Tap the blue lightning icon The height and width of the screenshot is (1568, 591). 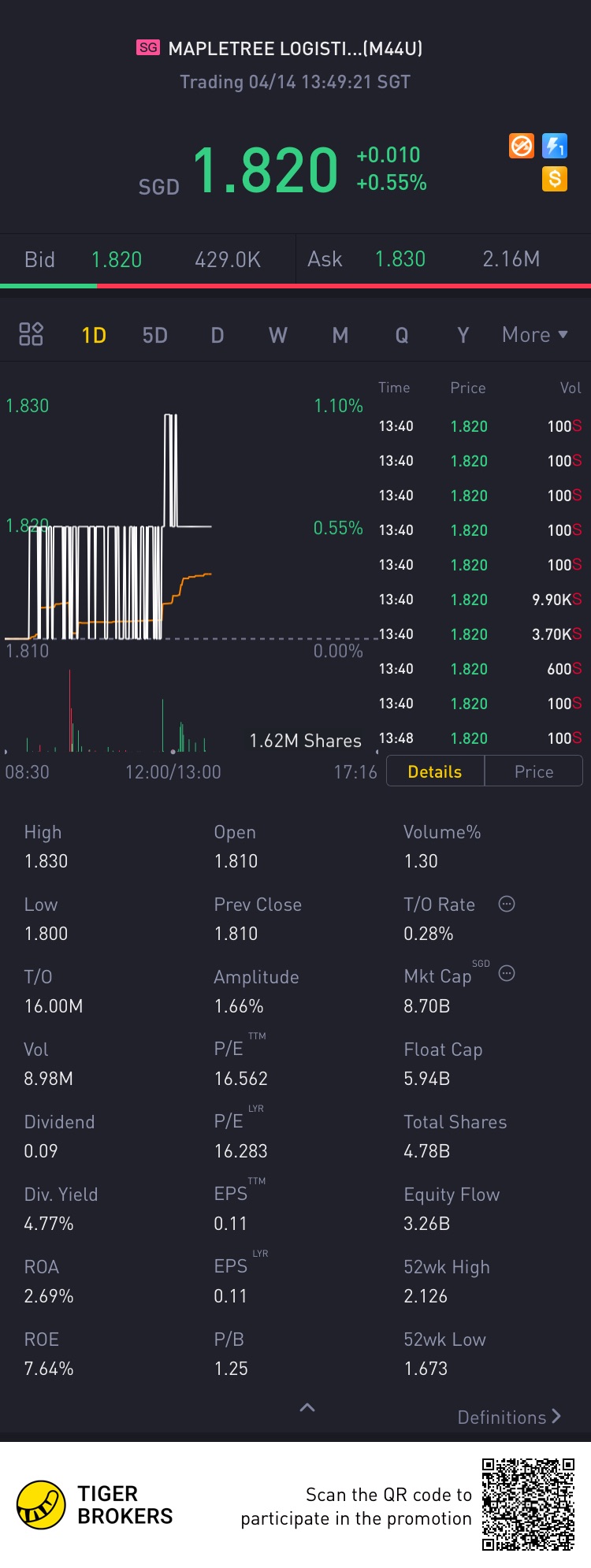click(555, 146)
